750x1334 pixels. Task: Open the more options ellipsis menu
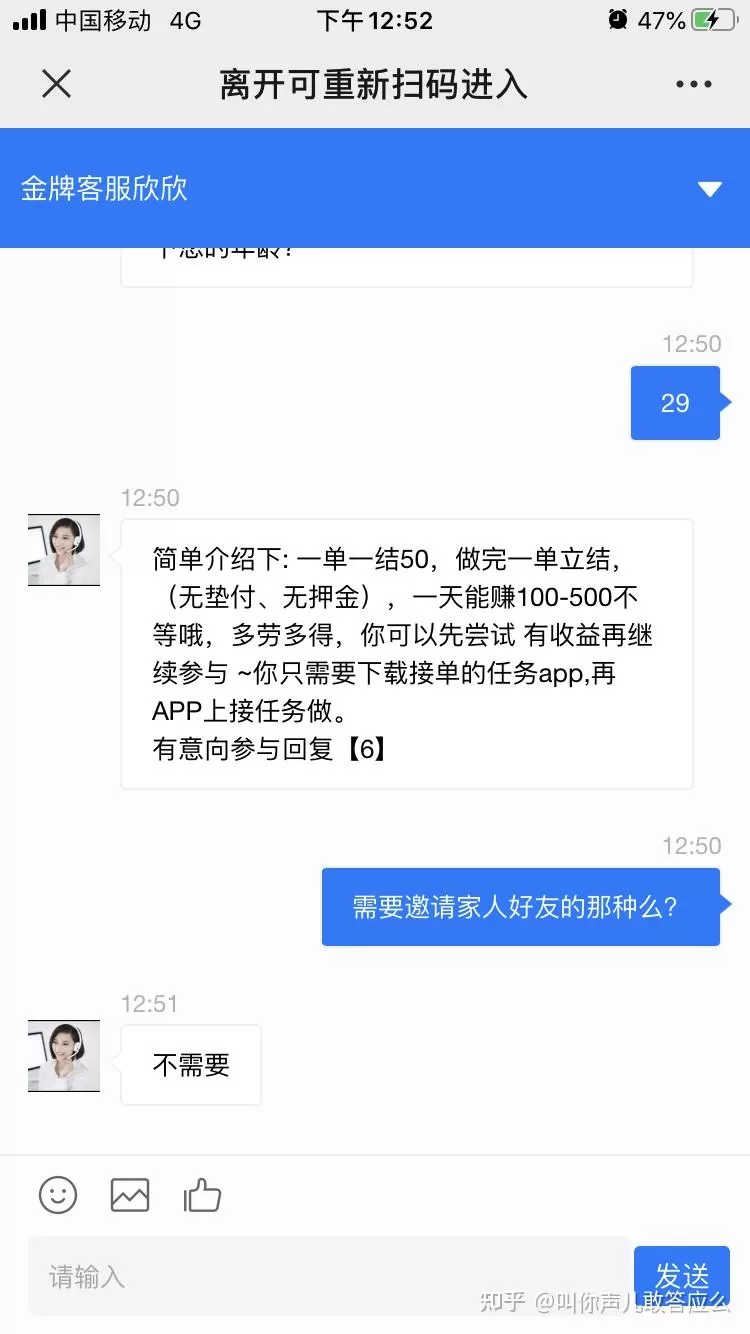pos(694,84)
